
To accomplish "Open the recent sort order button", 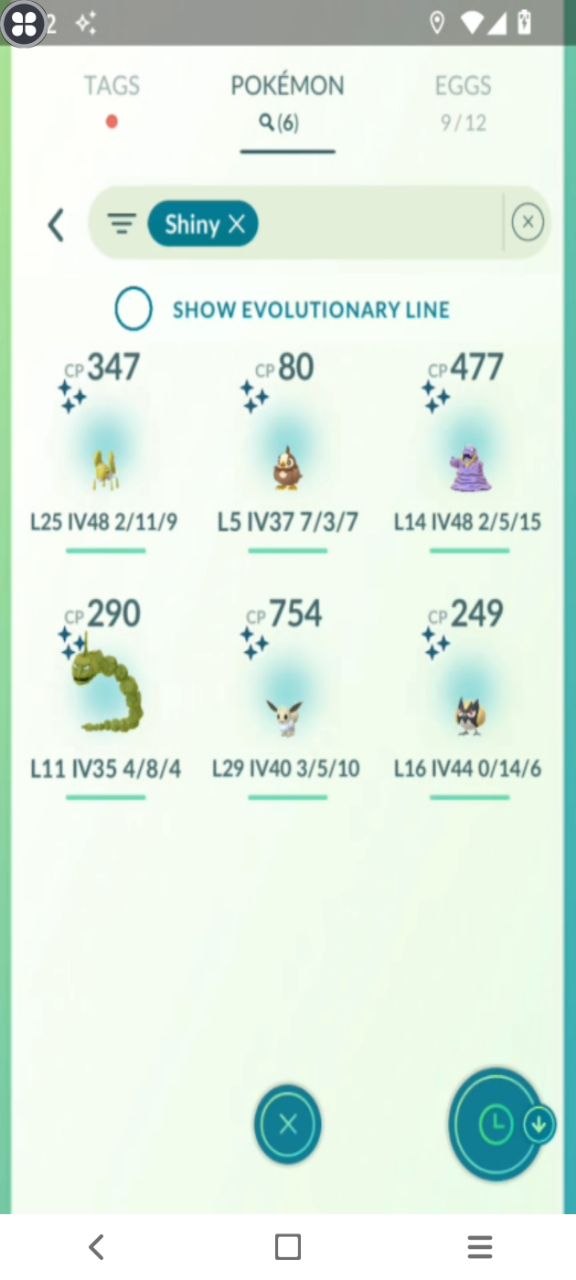I will (x=499, y=1125).
